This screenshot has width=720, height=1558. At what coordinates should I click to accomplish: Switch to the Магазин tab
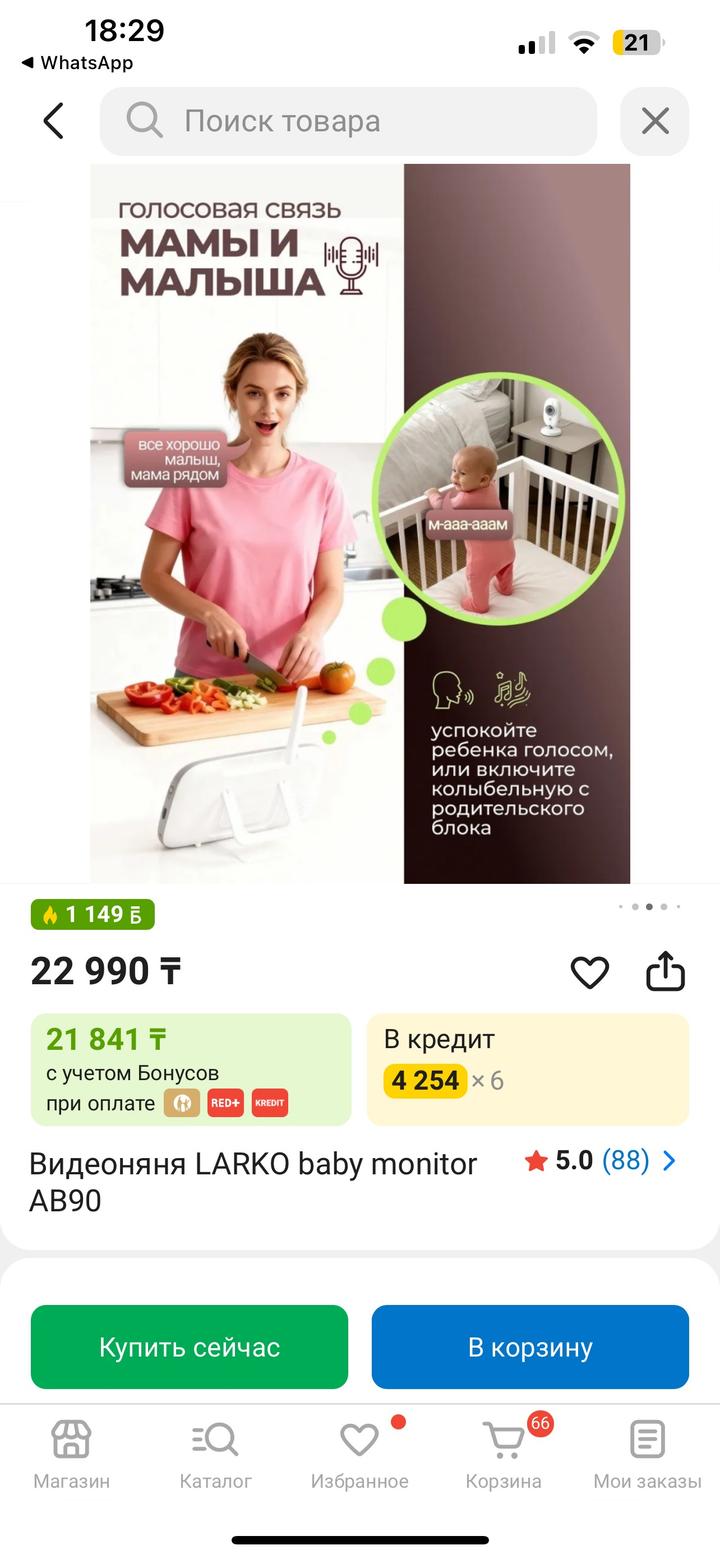[x=72, y=1455]
